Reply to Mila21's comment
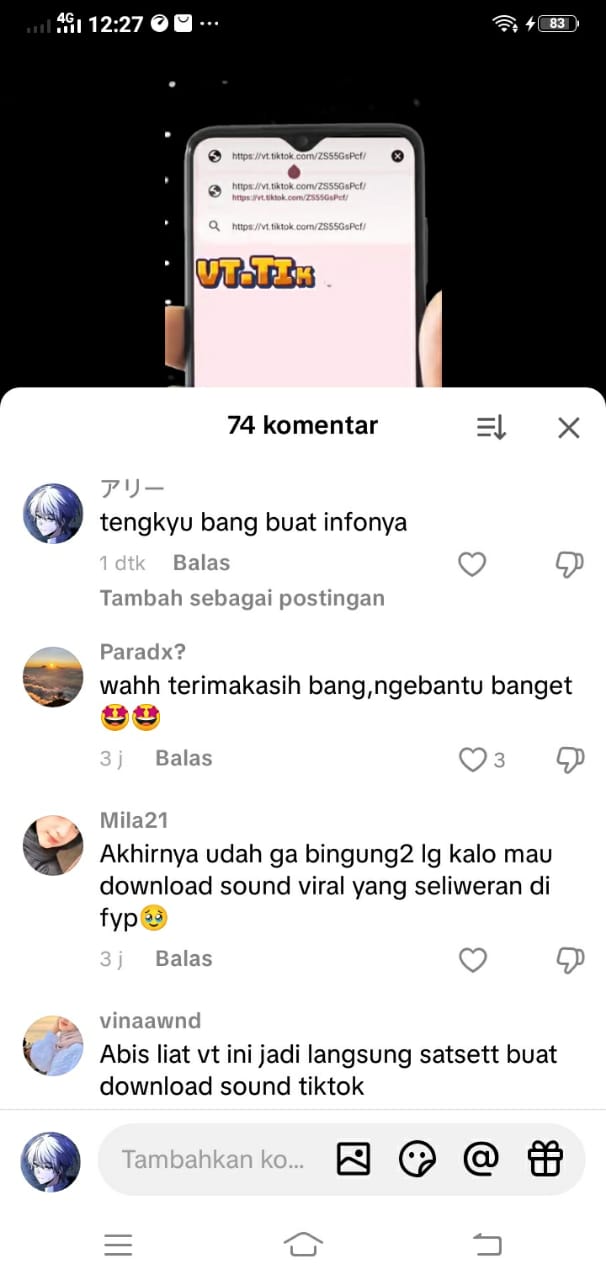The image size is (606, 1280). point(184,958)
